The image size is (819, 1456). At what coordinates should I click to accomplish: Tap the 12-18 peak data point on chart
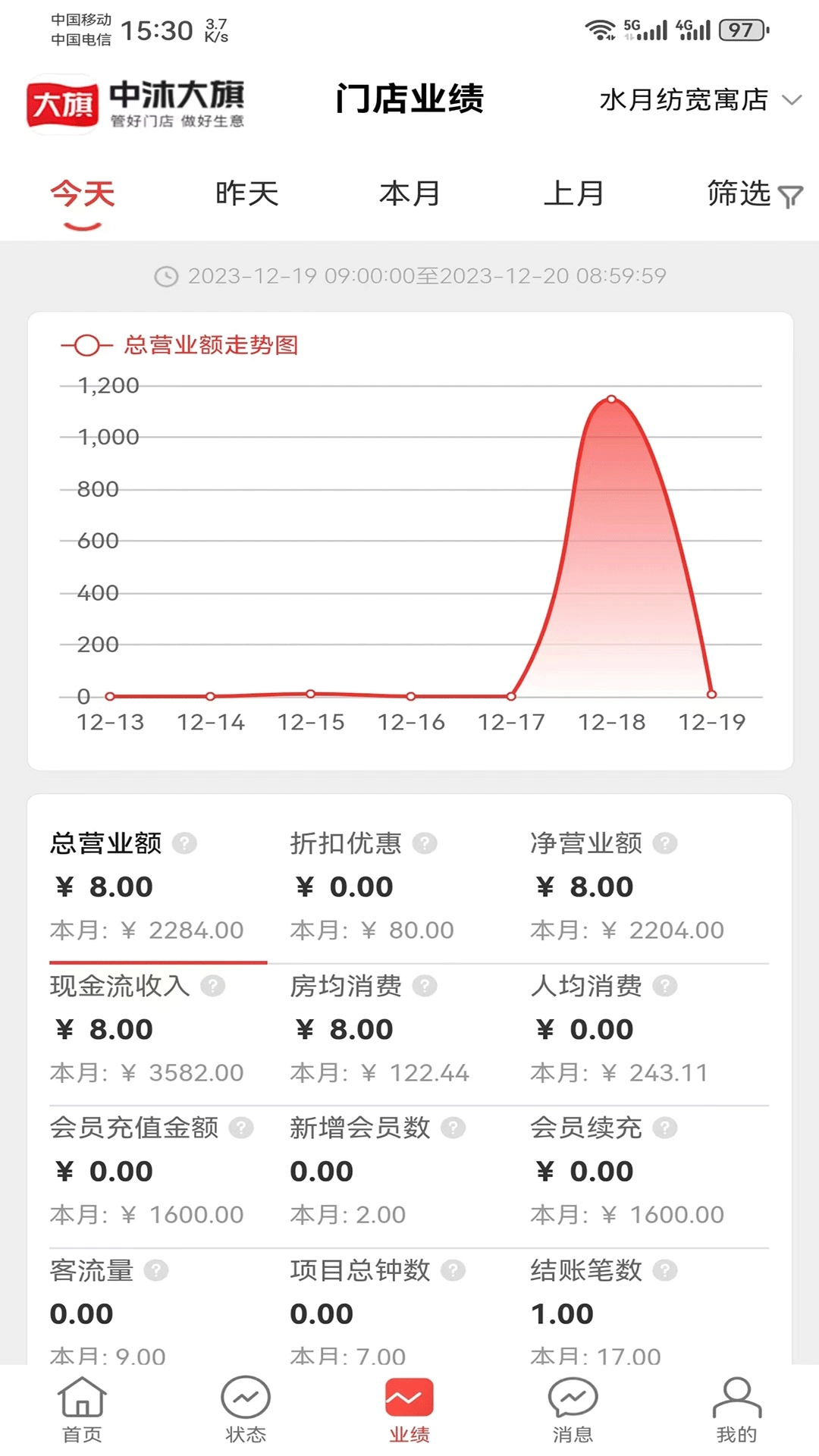pyautogui.click(x=611, y=398)
